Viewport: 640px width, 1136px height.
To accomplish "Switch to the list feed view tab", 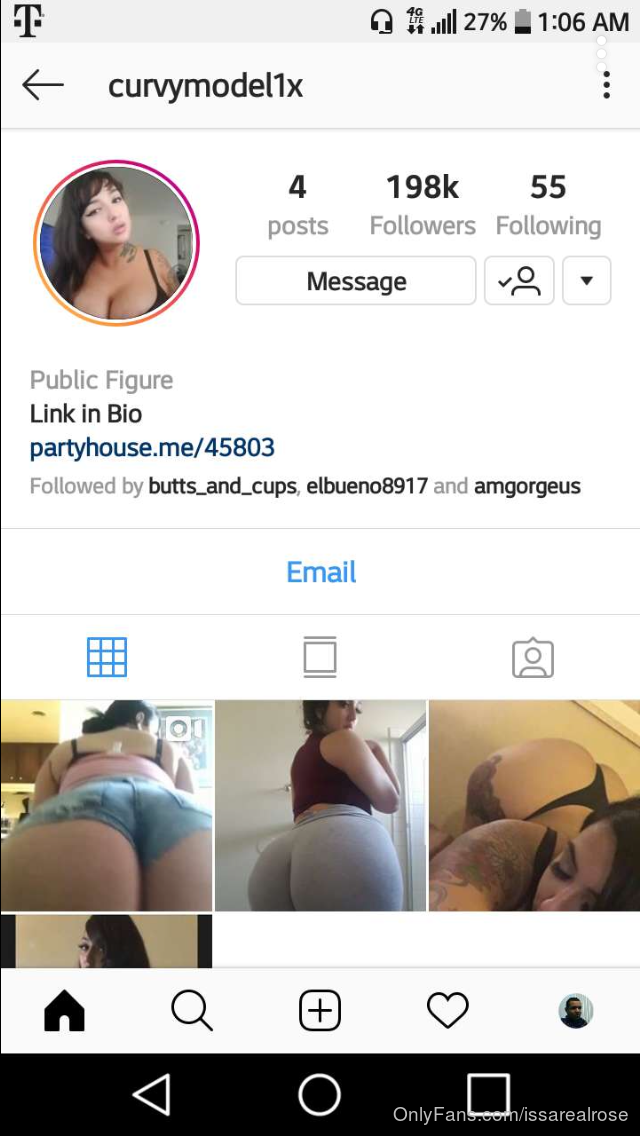I will (x=320, y=657).
